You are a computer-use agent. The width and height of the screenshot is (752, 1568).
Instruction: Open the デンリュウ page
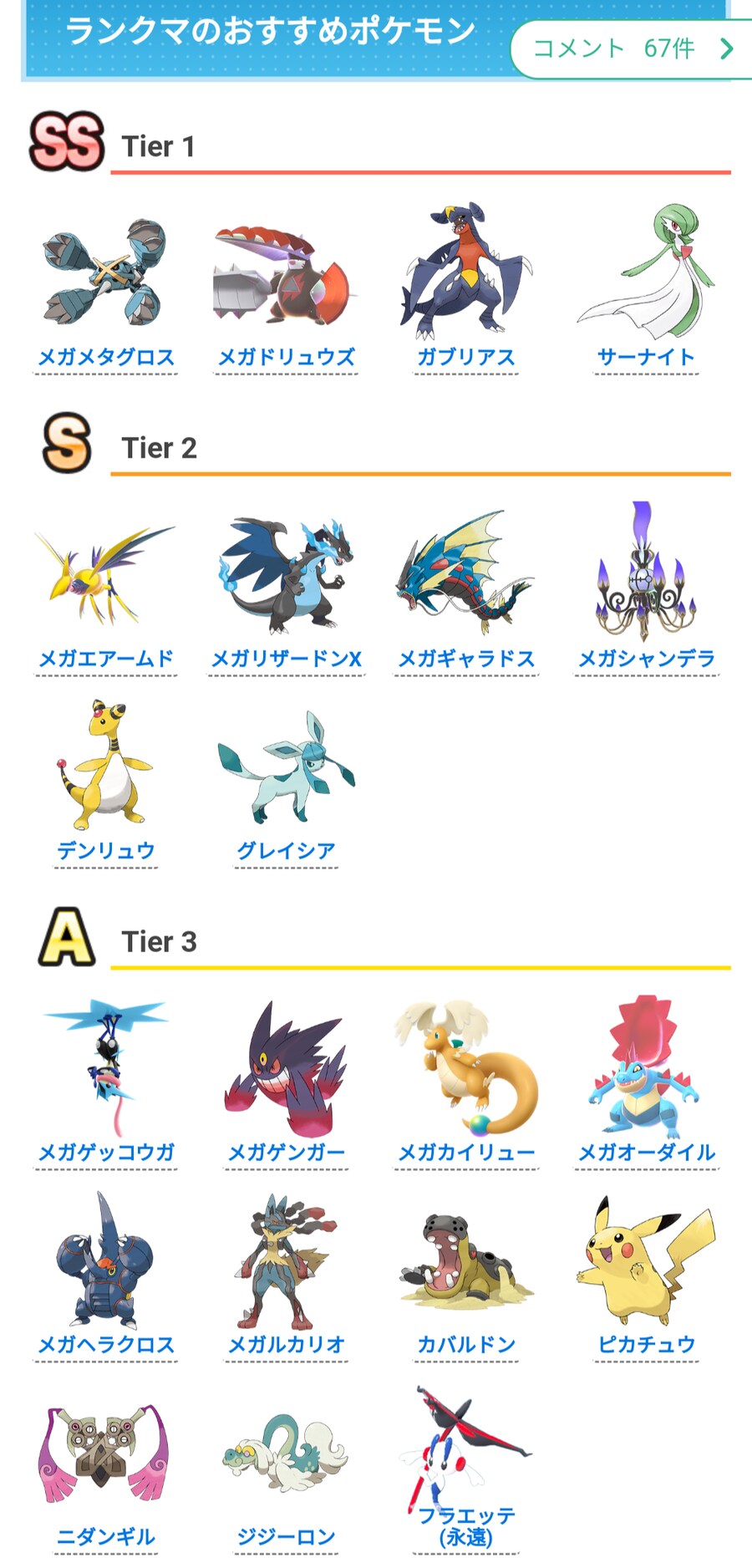click(x=106, y=851)
